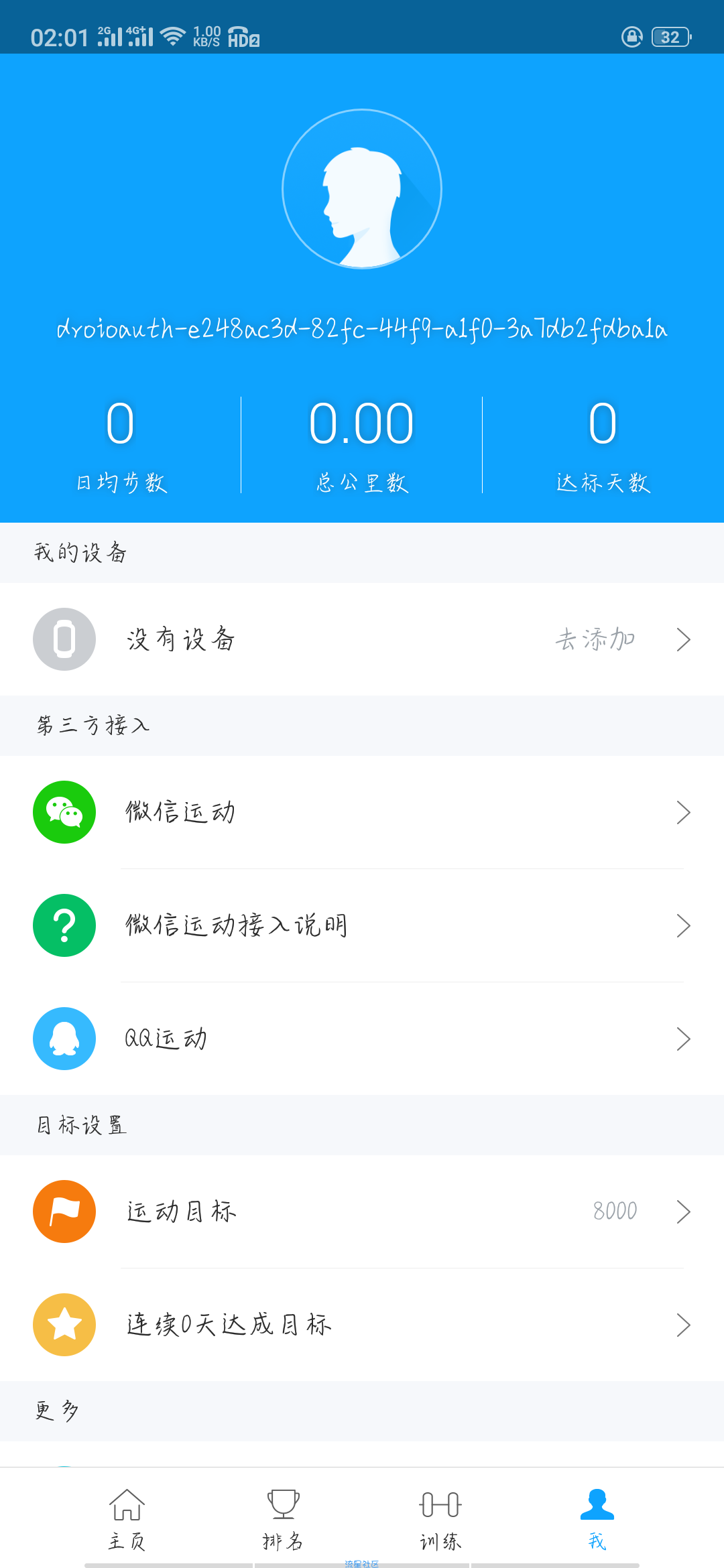Screen dimensions: 724x1568
Task: Open 连续0天达成目标 row
Action: coord(362,1325)
